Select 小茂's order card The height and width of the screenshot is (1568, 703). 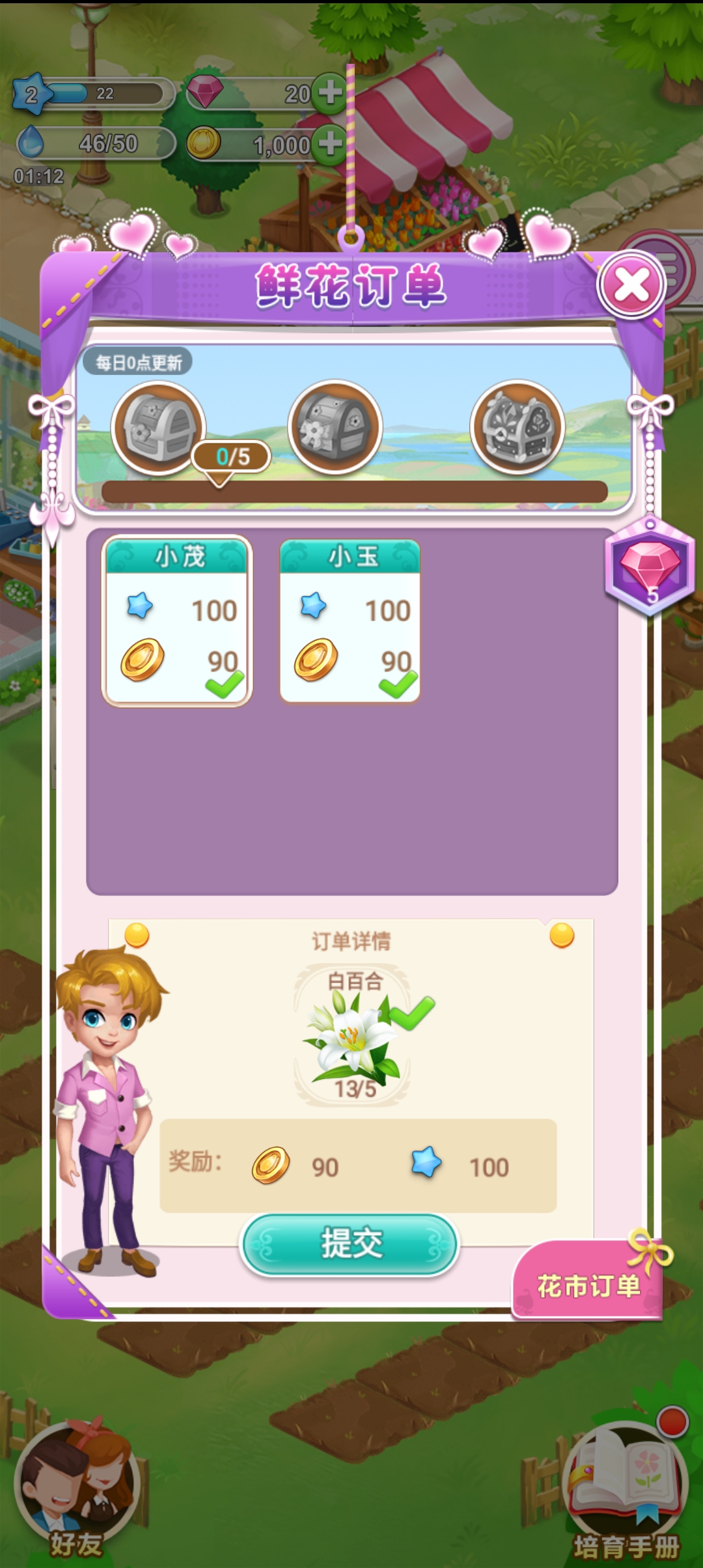[x=177, y=621]
